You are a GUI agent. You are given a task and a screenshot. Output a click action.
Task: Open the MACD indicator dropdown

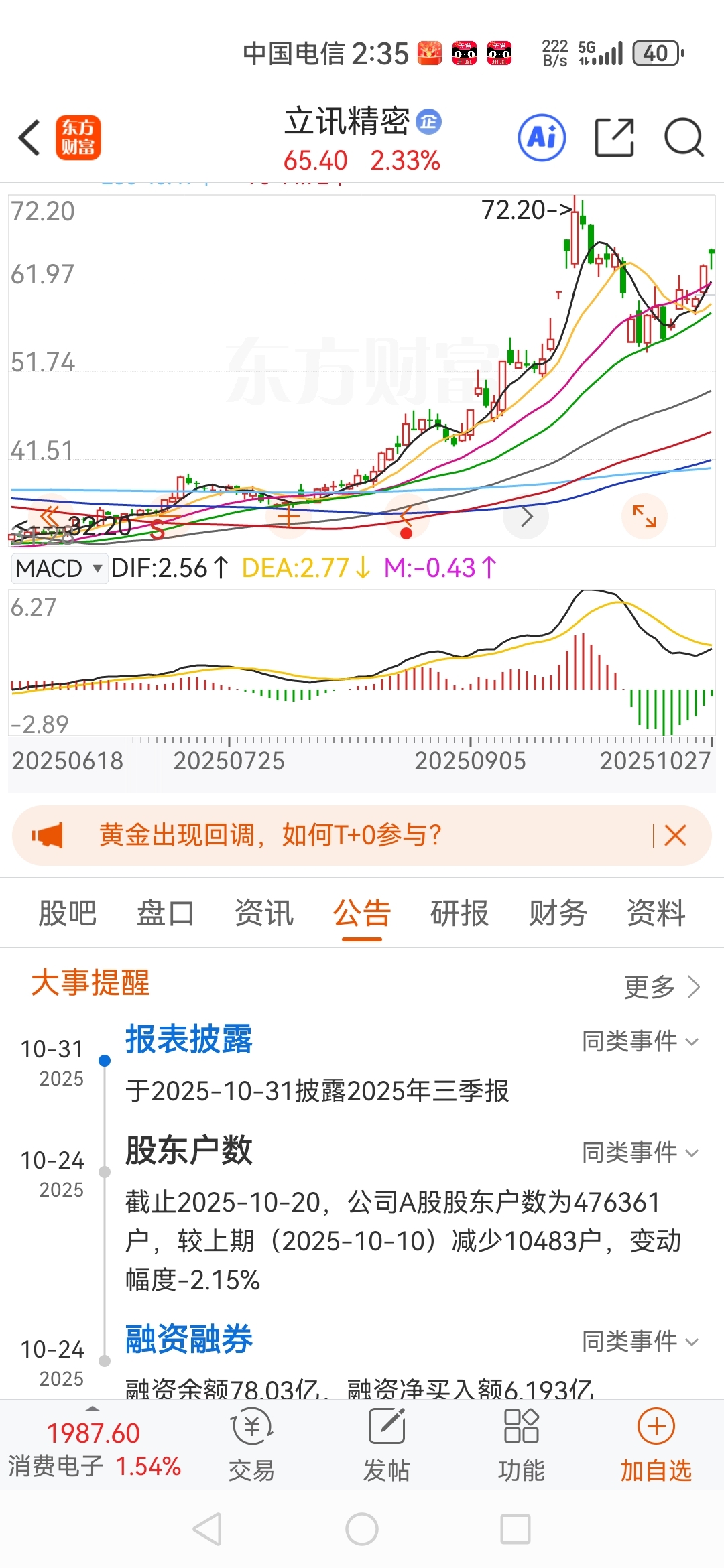click(59, 568)
